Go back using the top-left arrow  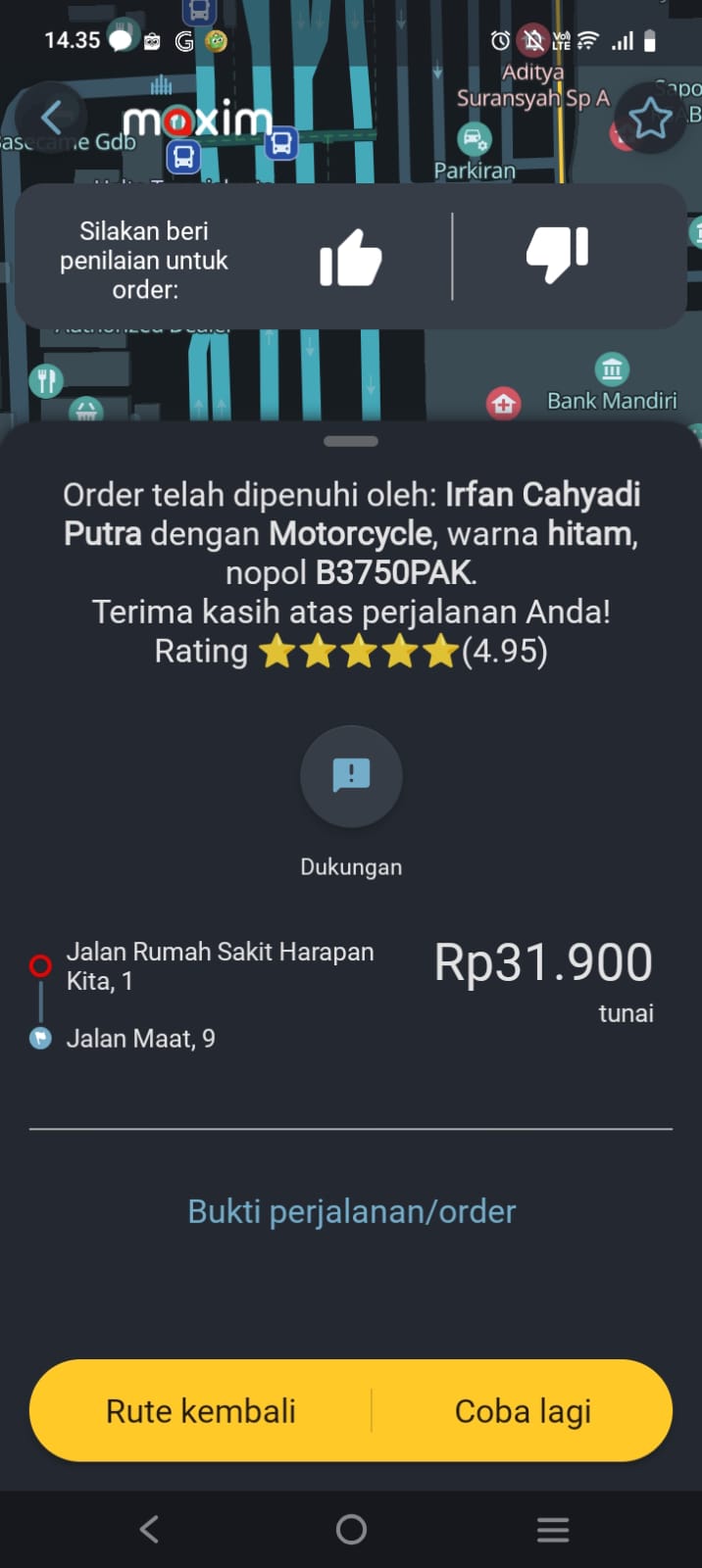pyautogui.click(x=52, y=118)
